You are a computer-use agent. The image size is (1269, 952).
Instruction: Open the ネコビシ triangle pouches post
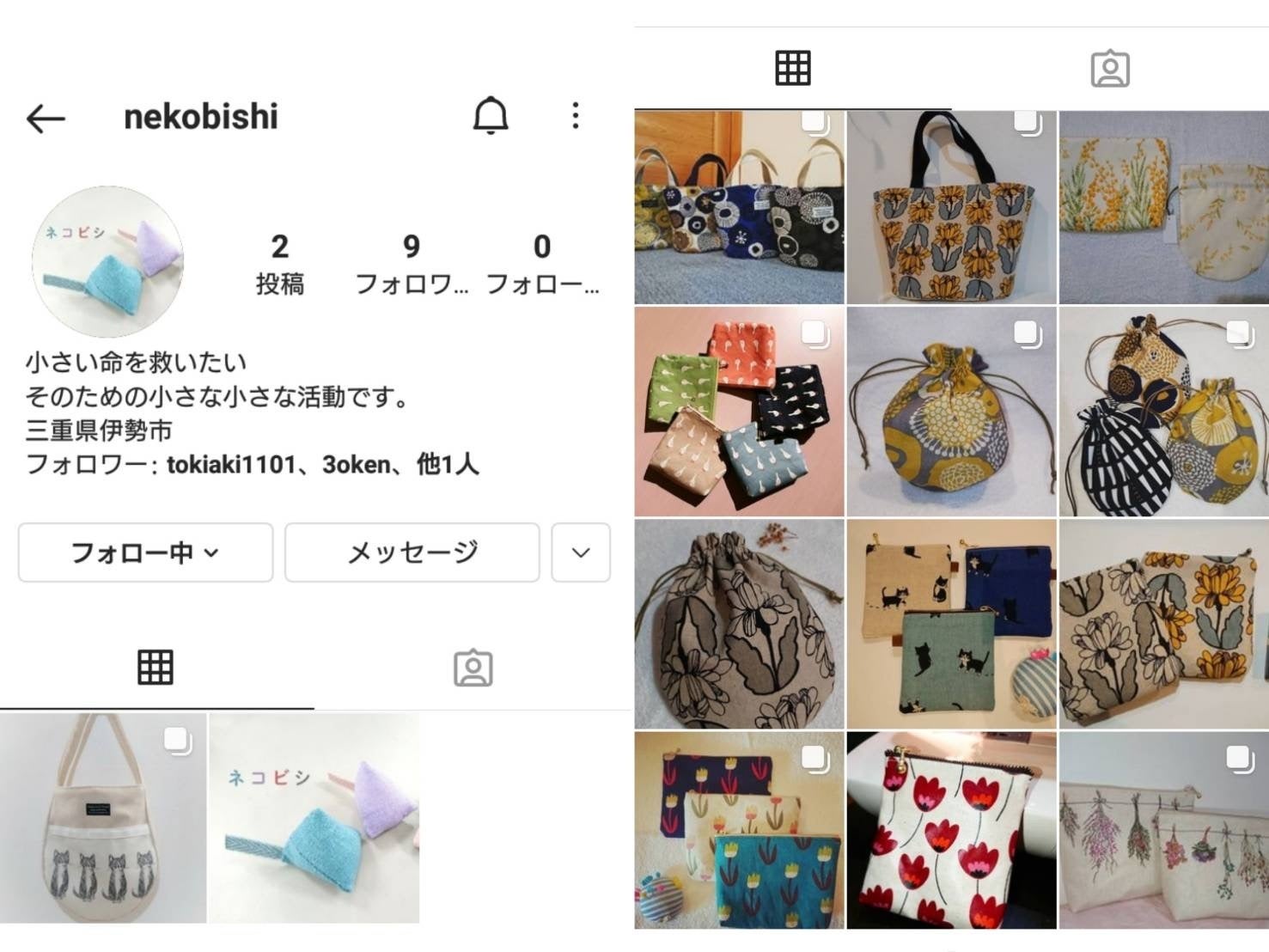click(314, 818)
